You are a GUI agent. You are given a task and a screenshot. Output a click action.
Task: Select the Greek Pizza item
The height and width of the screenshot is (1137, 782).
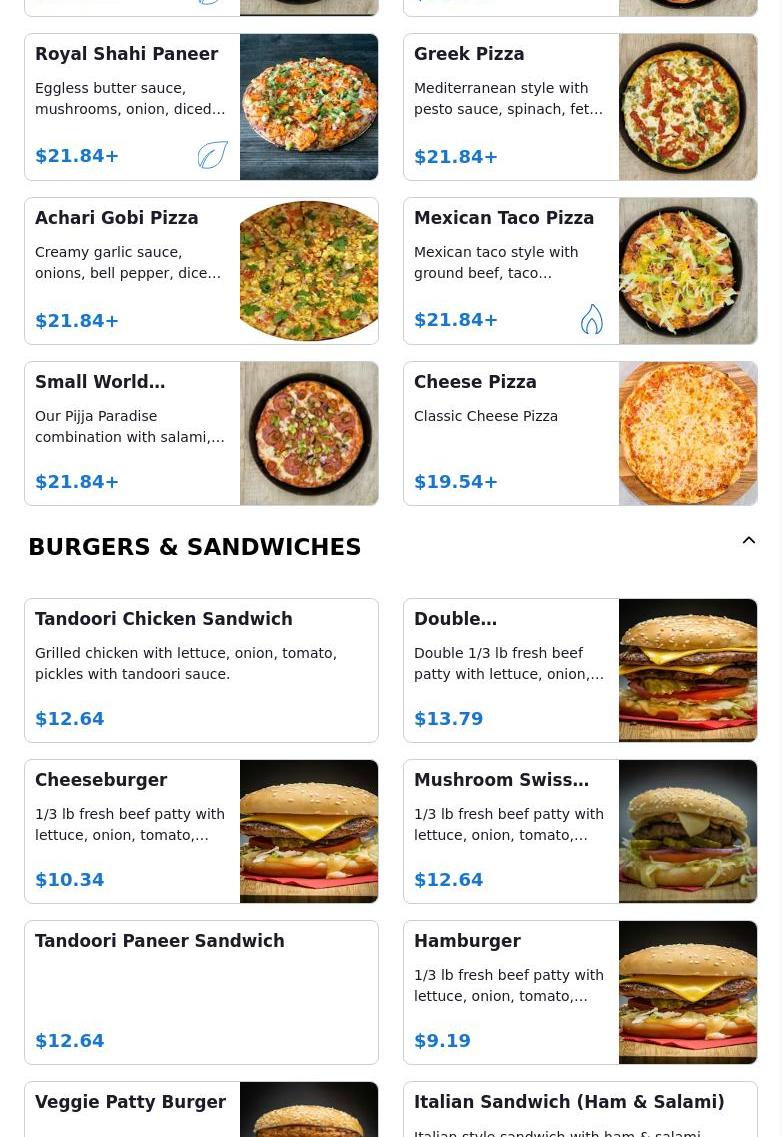[x=580, y=107]
